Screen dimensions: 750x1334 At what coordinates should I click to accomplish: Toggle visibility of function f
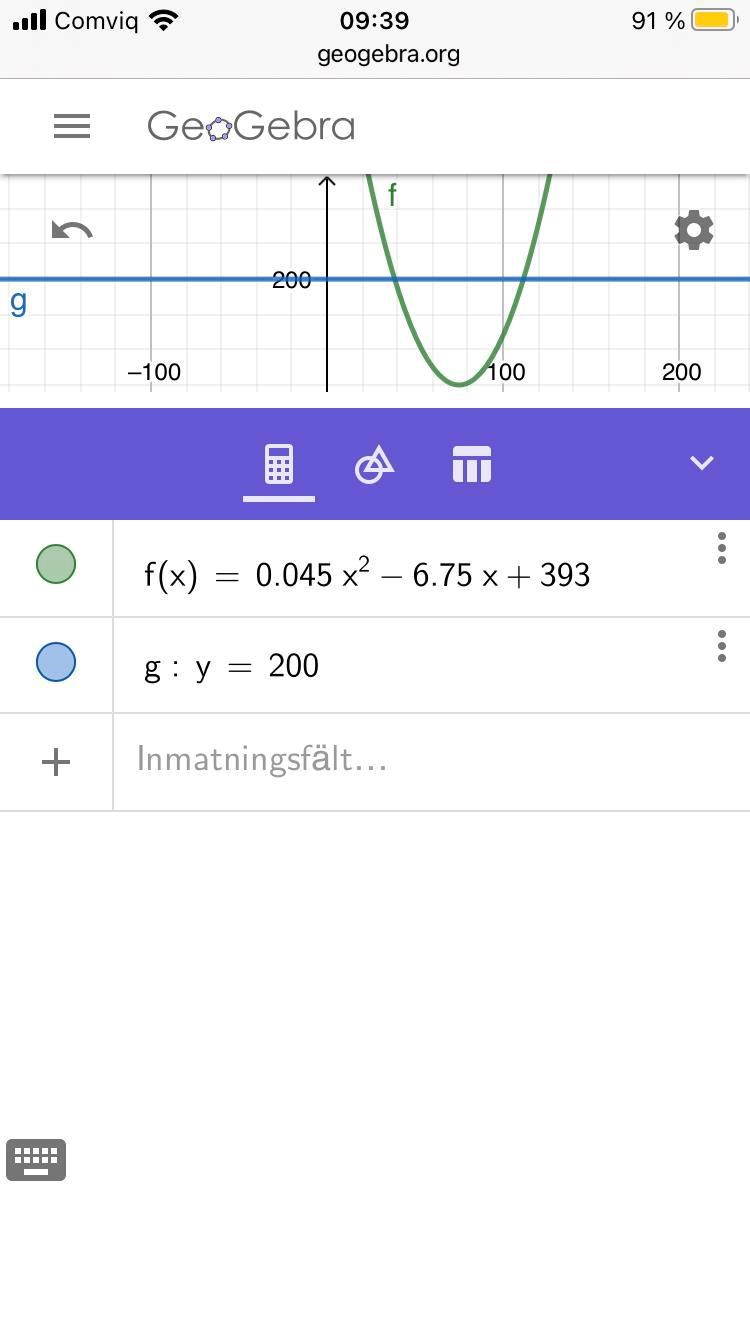coord(56,564)
